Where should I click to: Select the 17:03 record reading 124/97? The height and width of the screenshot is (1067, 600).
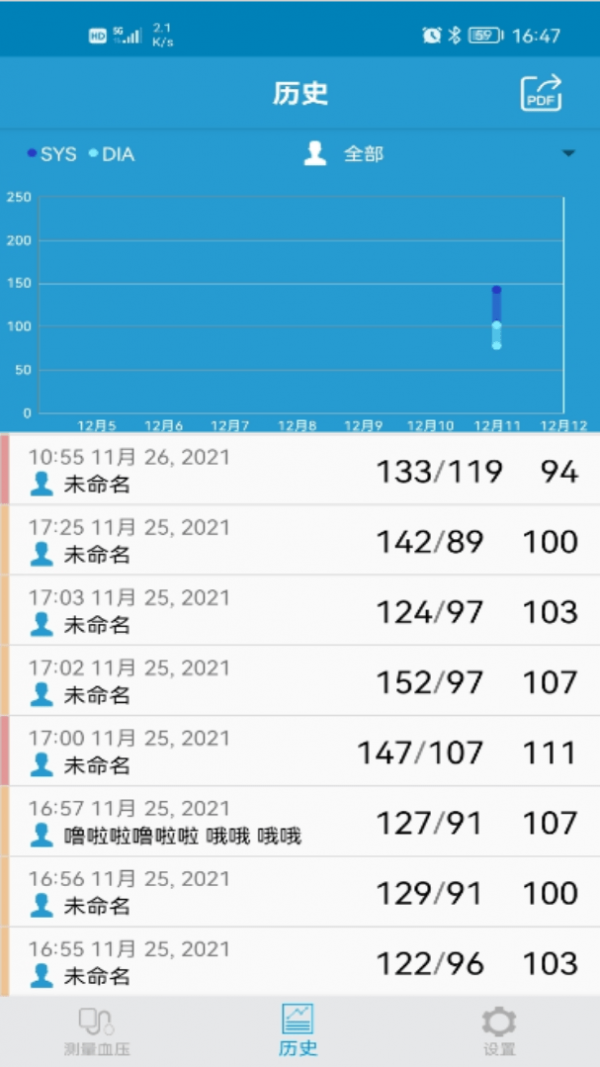click(x=300, y=611)
